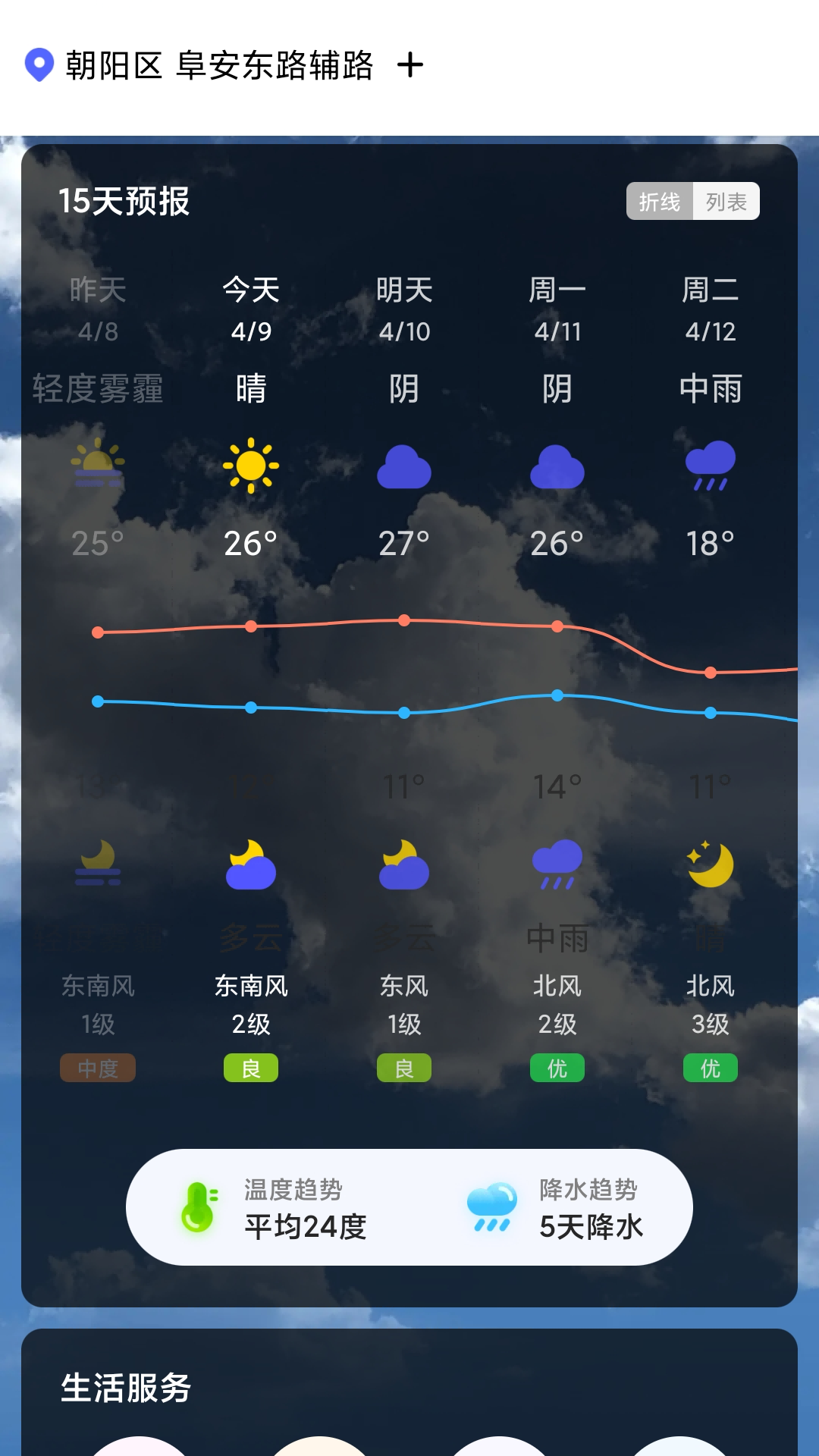
Task: Click the sunny weather icon for today
Action: pos(252,466)
